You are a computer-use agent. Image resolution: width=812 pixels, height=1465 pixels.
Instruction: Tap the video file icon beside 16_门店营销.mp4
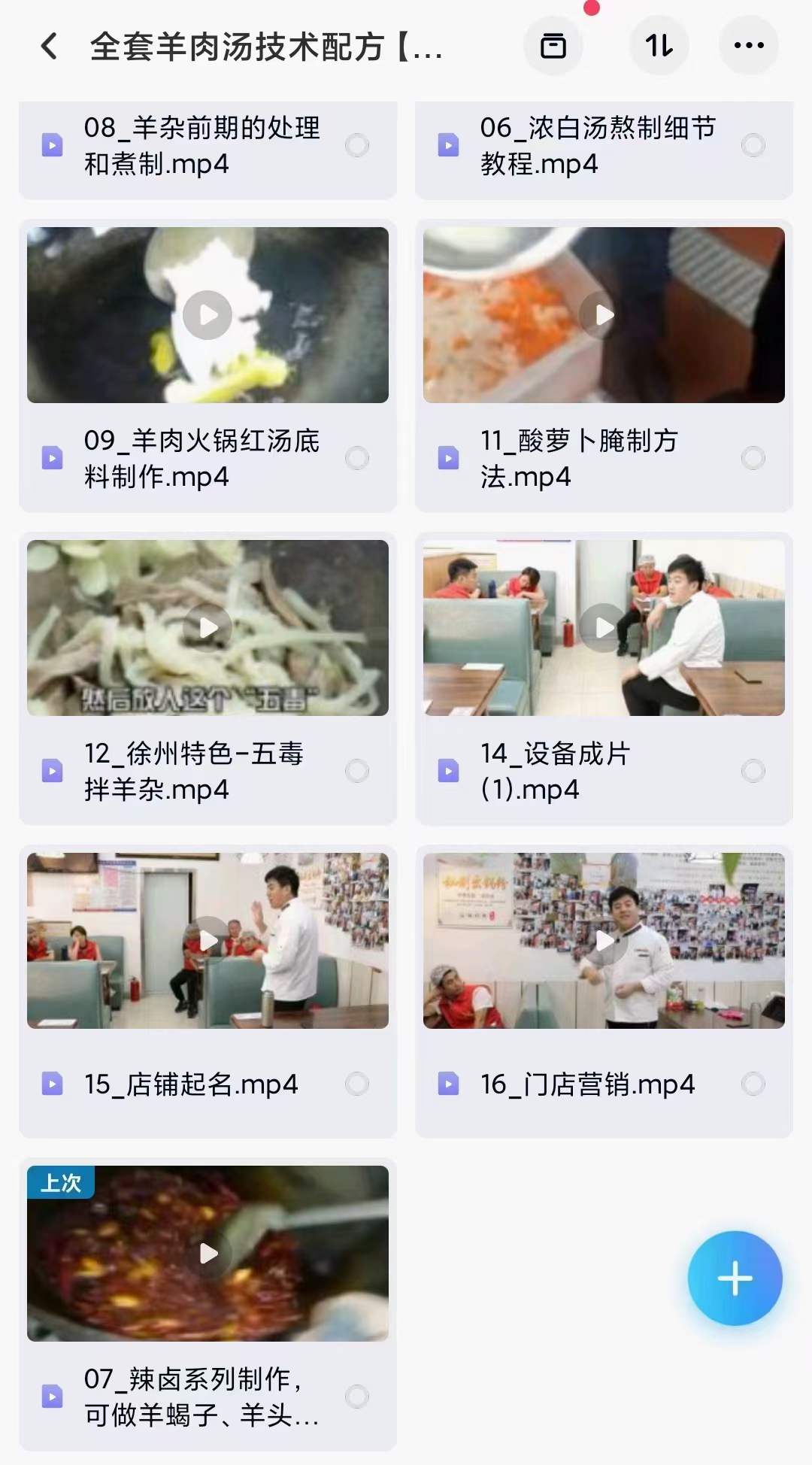(x=449, y=1084)
